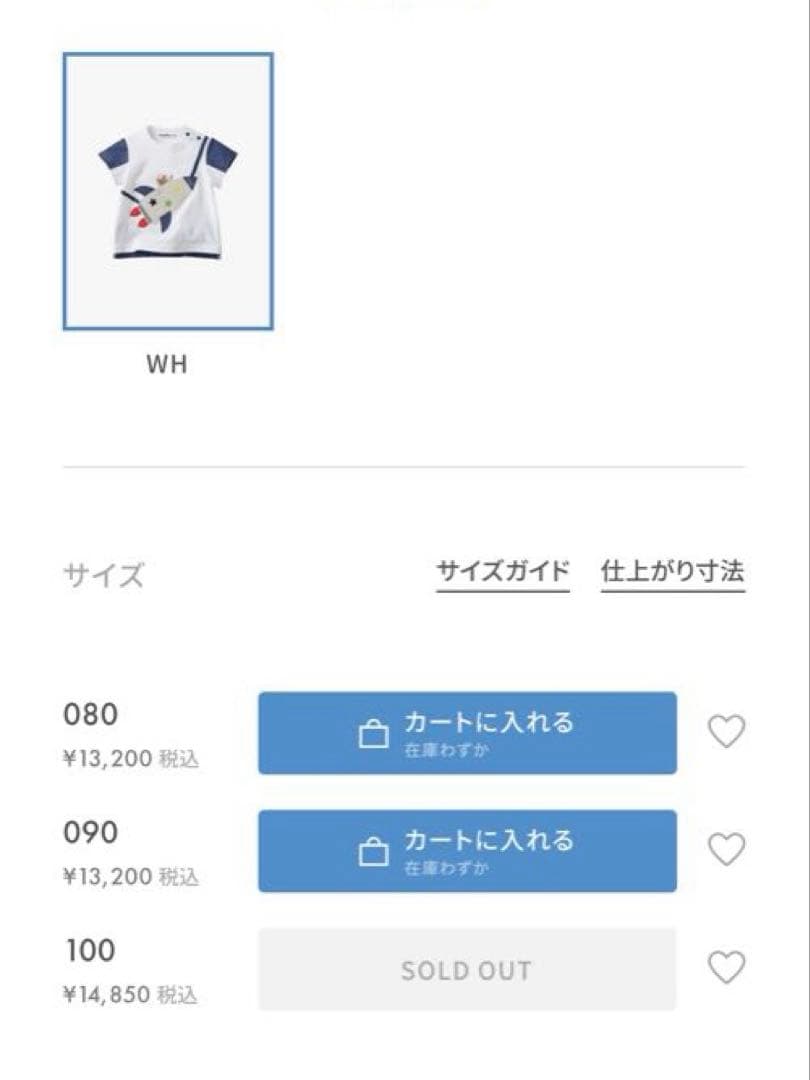Viewport: 810px width, 1080px height.
Task: Click the SOLD OUT button for size 100
Action: coord(468,968)
